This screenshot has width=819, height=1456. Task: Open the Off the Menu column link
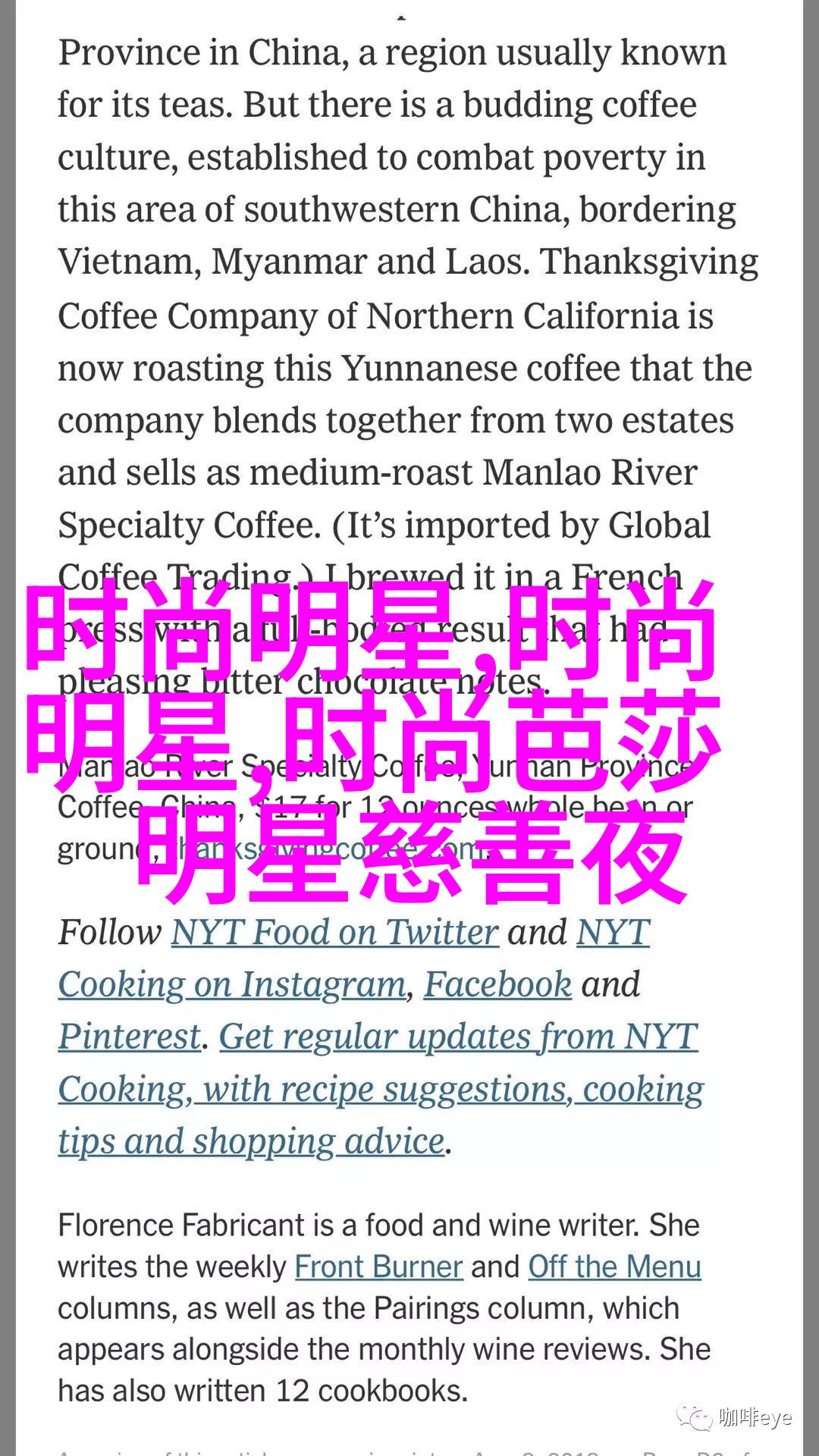pos(614,1266)
